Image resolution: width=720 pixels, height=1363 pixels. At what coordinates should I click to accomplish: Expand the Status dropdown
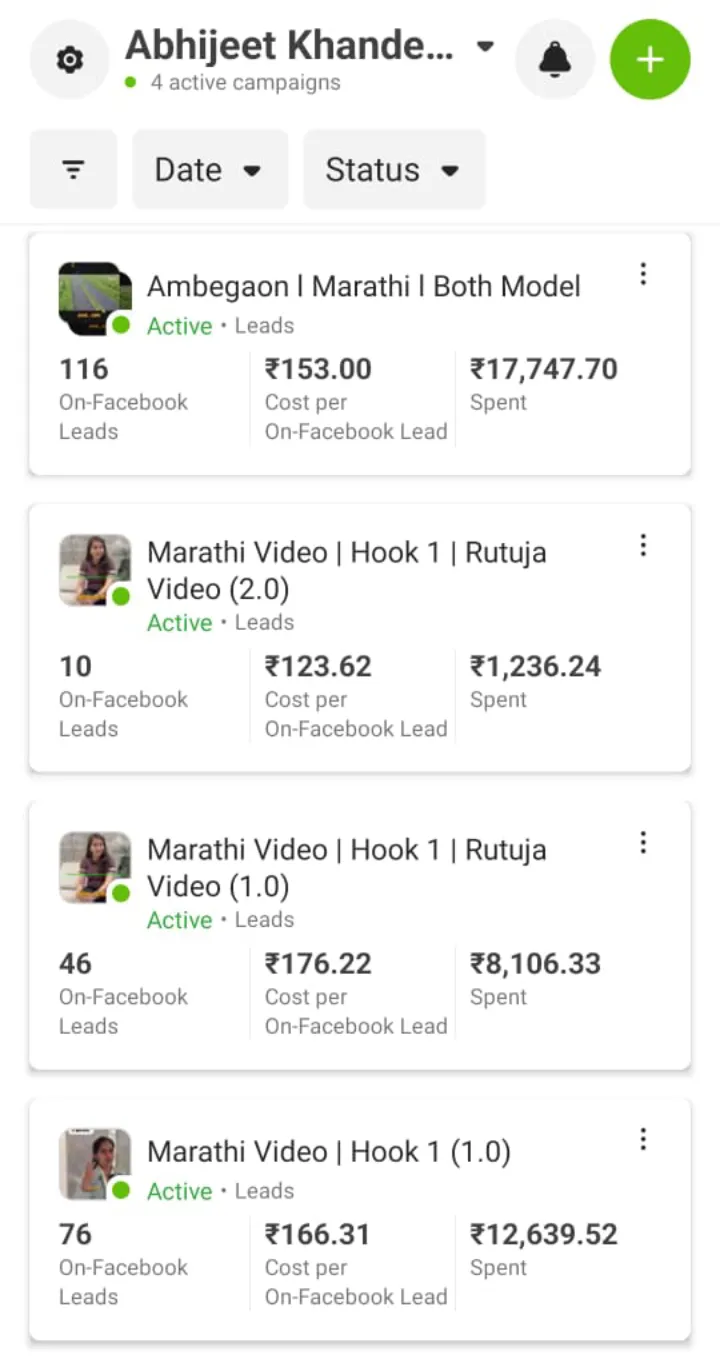tap(393, 170)
